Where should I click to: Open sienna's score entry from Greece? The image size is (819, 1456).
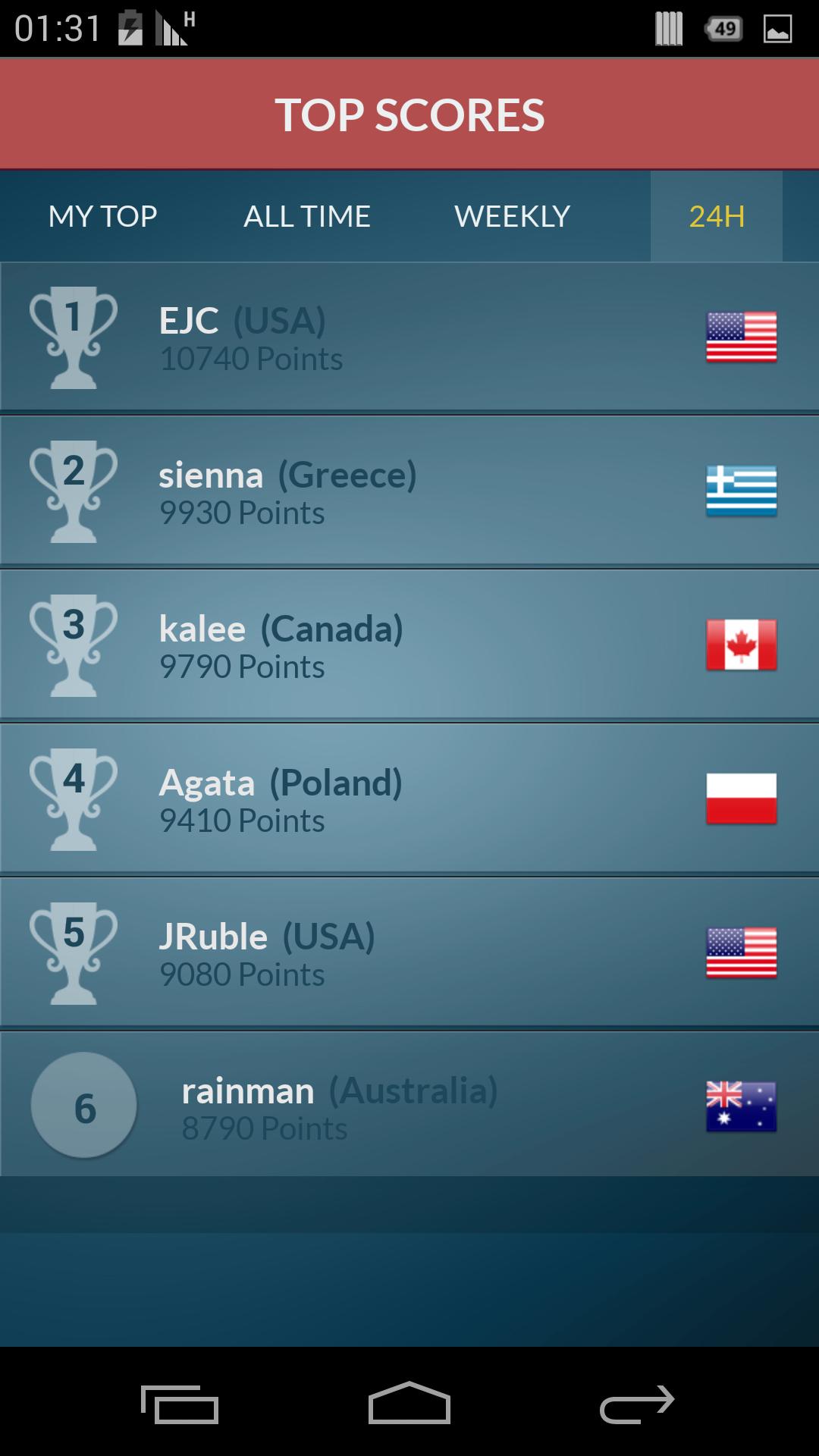409,491
